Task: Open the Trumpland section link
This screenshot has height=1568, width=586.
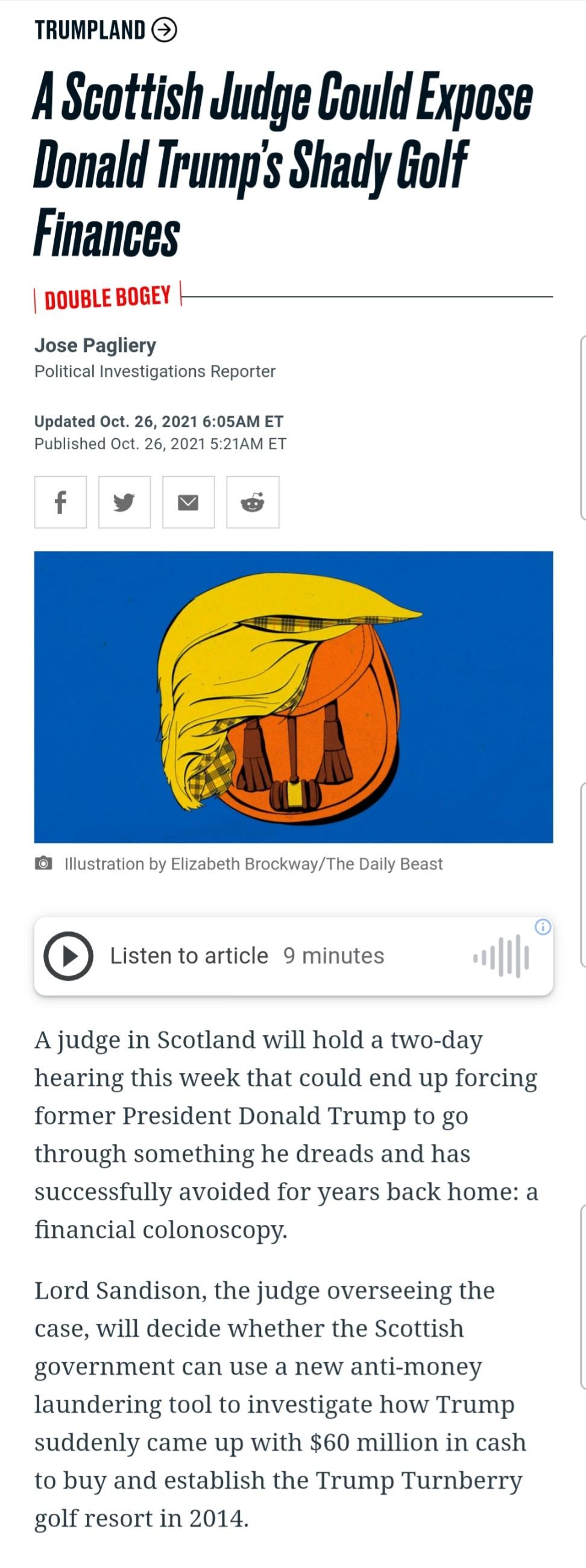Action: (105, 29)
